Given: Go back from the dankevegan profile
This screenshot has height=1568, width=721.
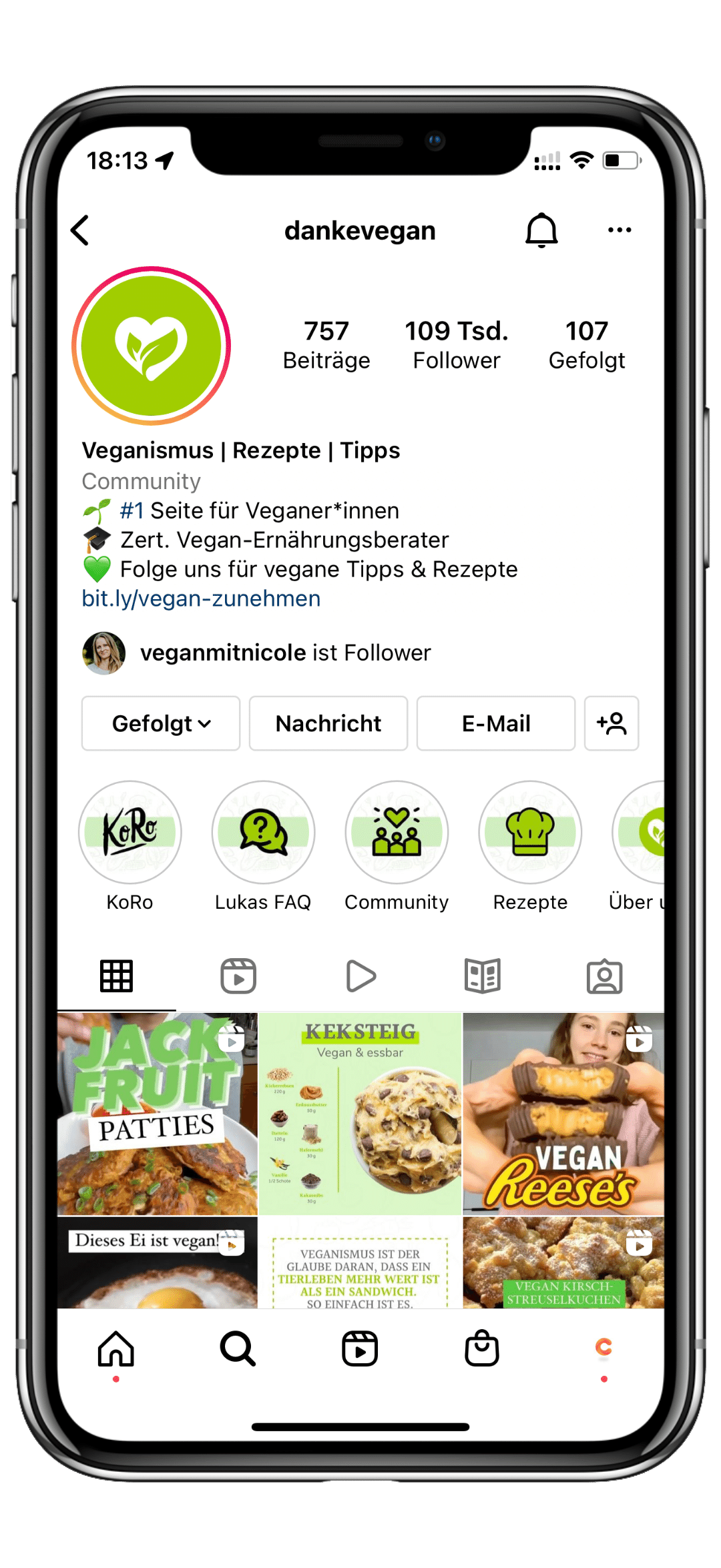Looking at the screenshot, I should [x=80, y=231].
